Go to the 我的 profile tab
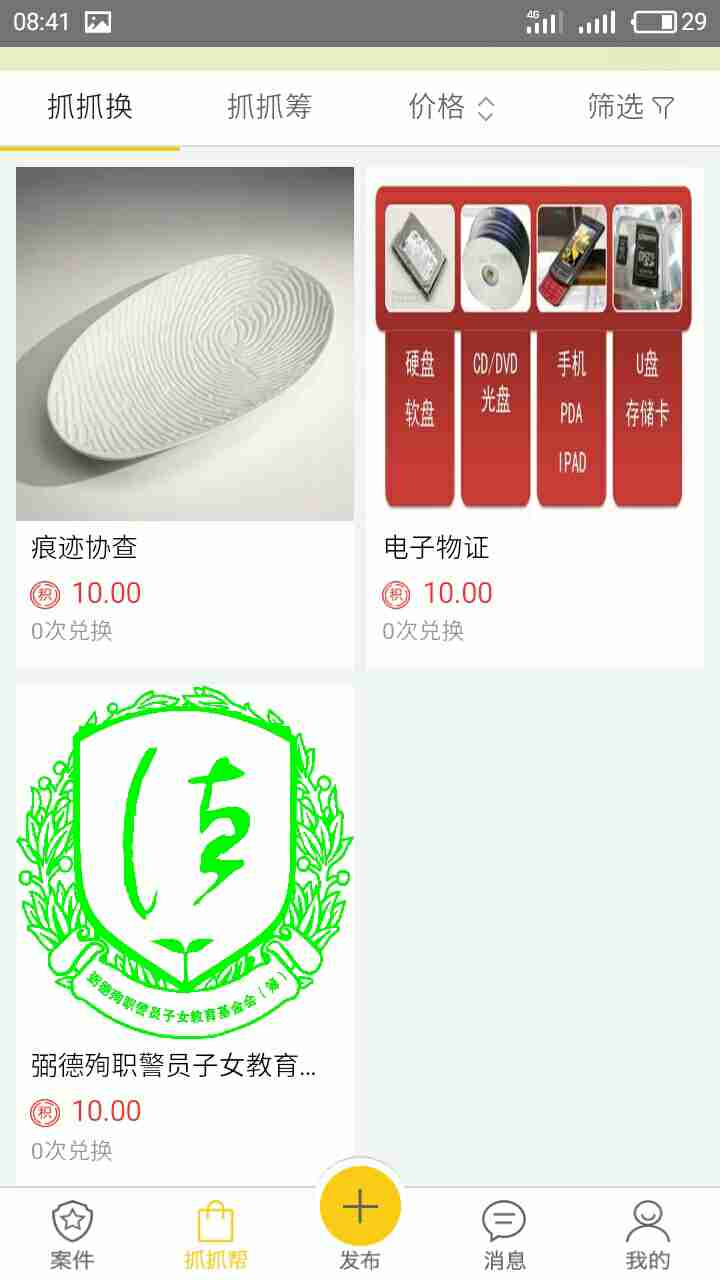The width and height of the screenshot is (720, 1280). [x=648, y=1235]
